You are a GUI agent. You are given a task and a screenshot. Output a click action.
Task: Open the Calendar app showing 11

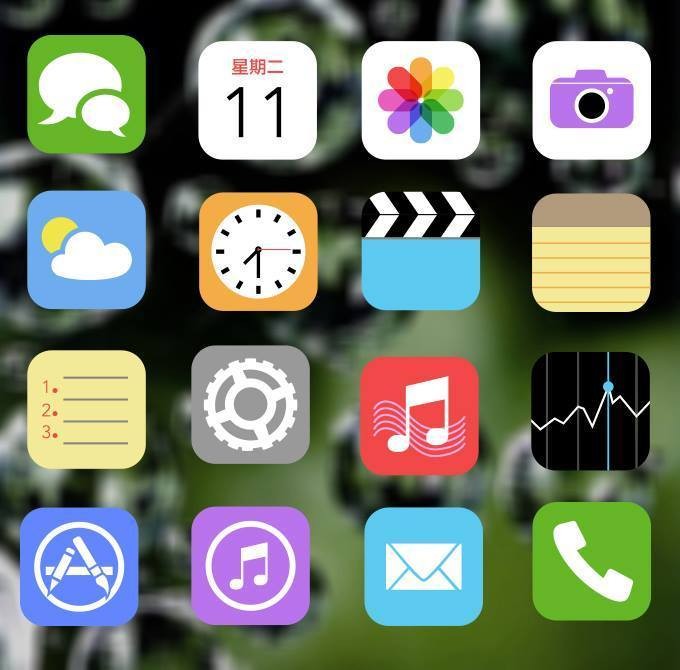click(x=257, y=100)
